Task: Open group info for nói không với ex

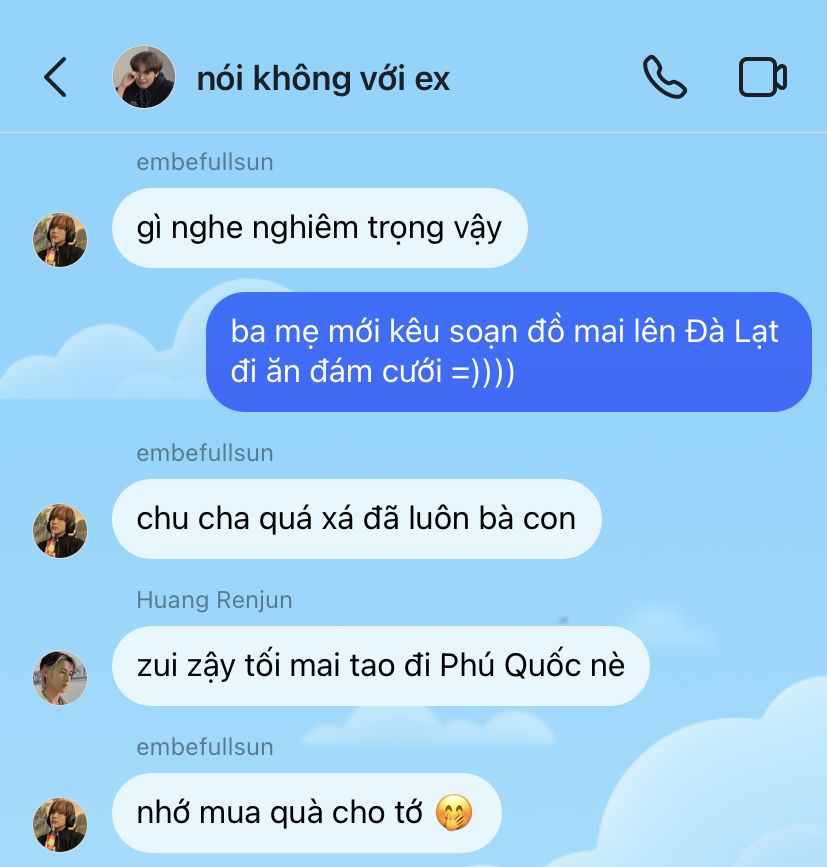Action: click(x=323, y=78)
